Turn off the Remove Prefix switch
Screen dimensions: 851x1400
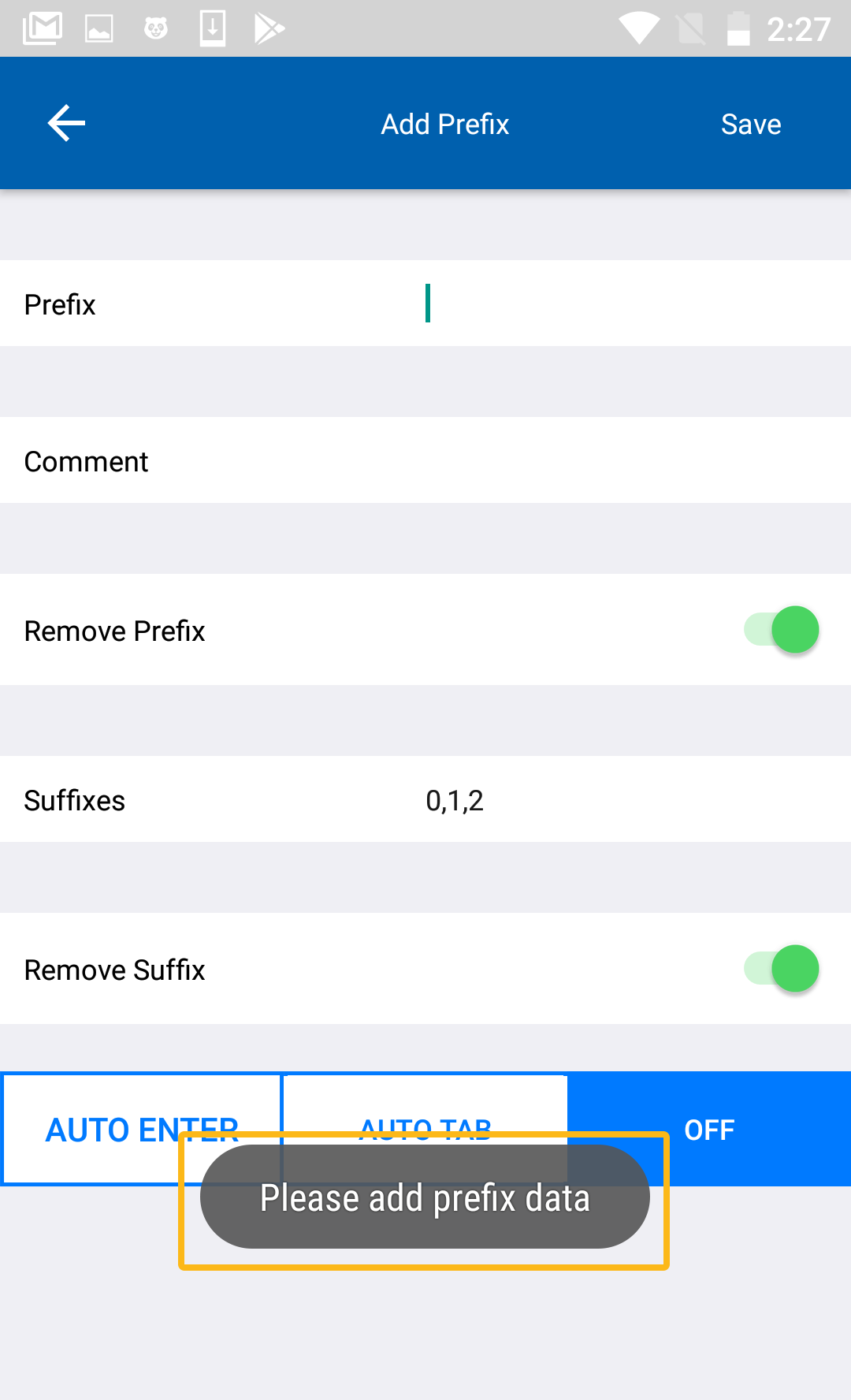click(x=781, y=630)
